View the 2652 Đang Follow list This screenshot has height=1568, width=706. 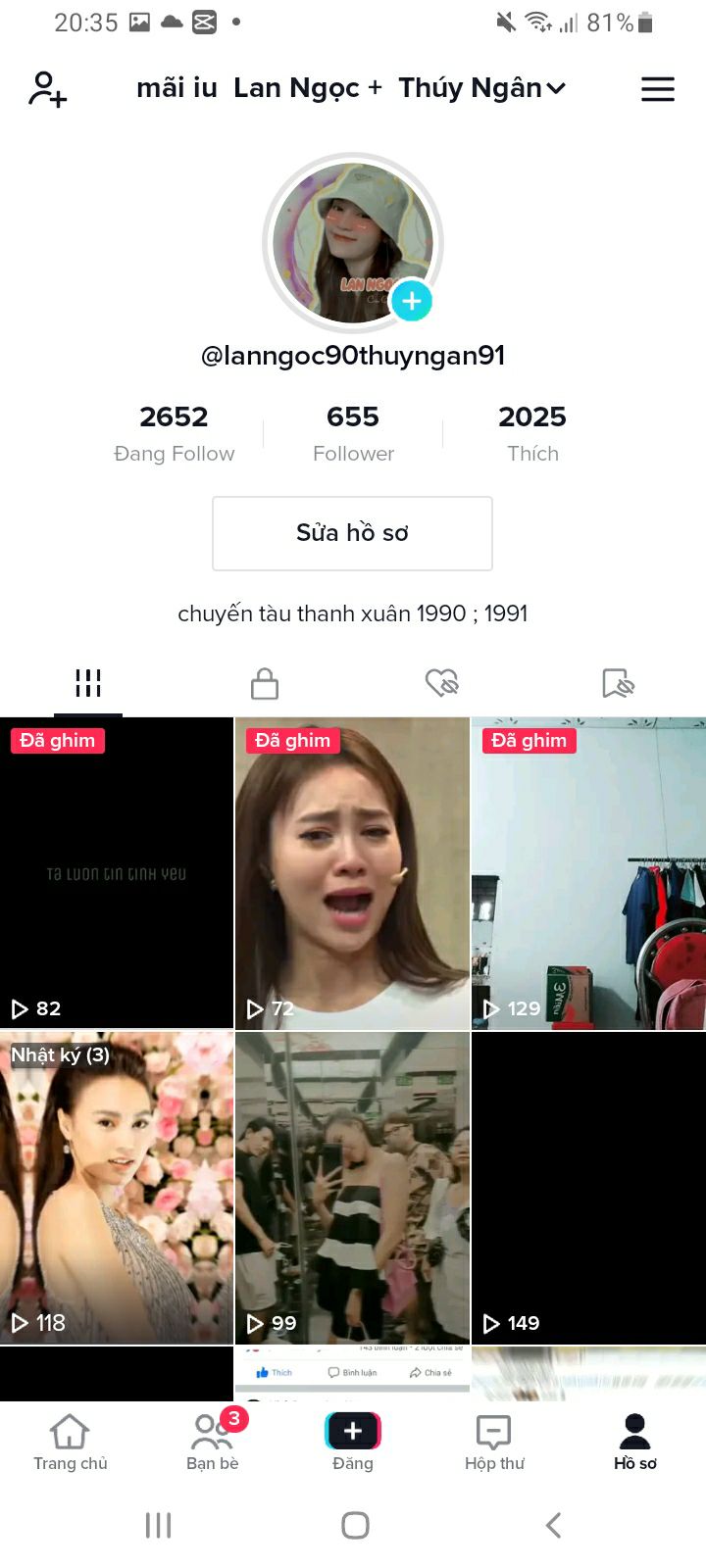pyautogui.click(x=174, y=432)
